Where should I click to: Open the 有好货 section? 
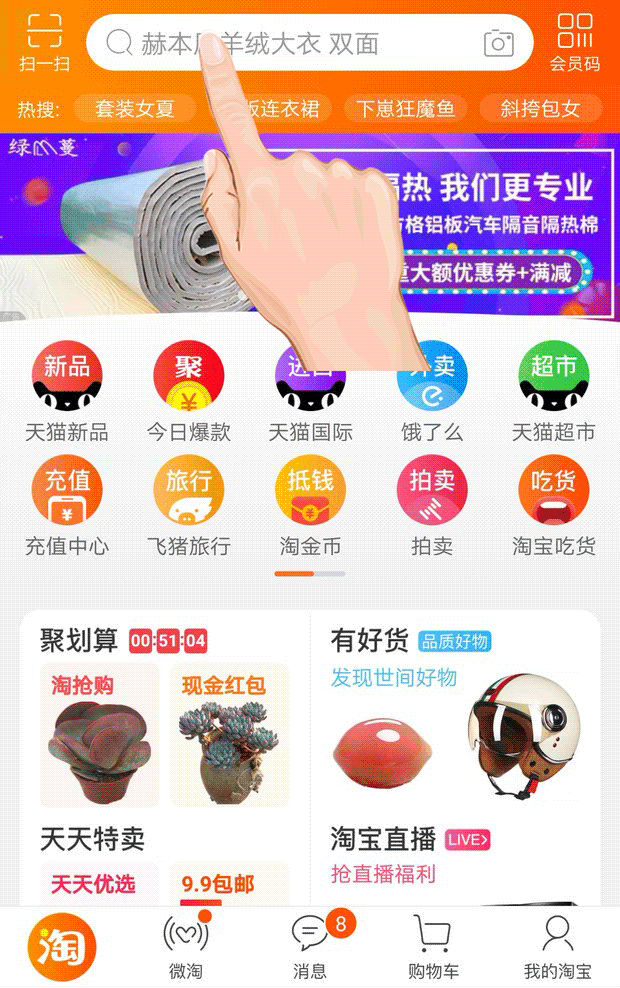pyautogui.click(x=370, y=640)
